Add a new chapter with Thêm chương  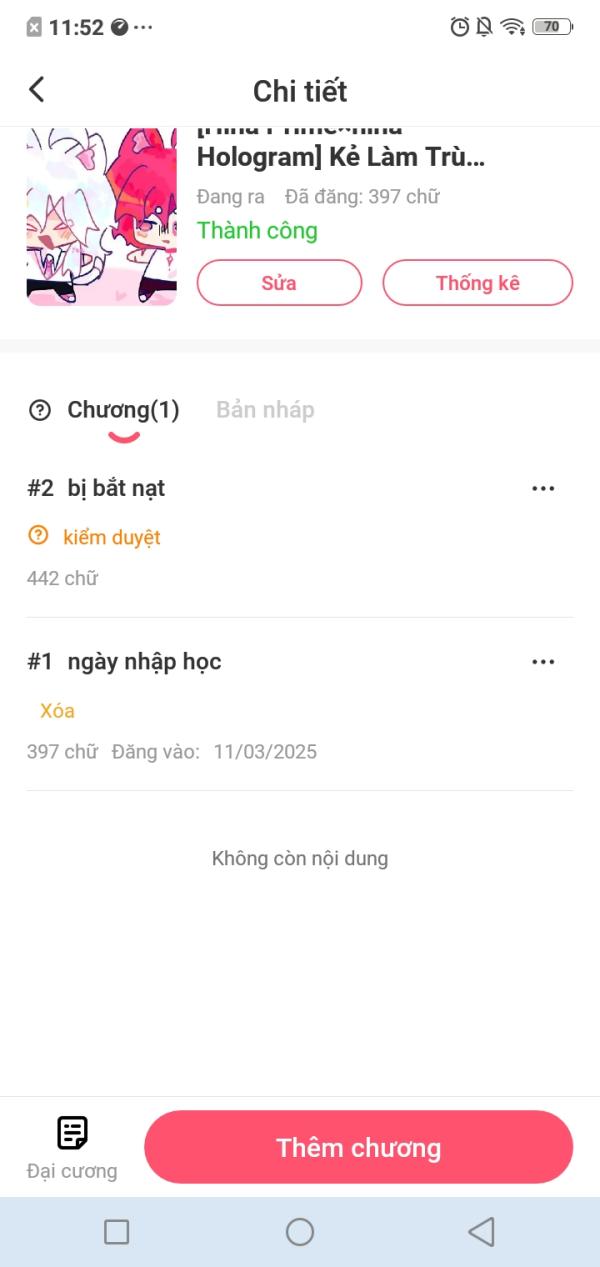click(358, 1147)
